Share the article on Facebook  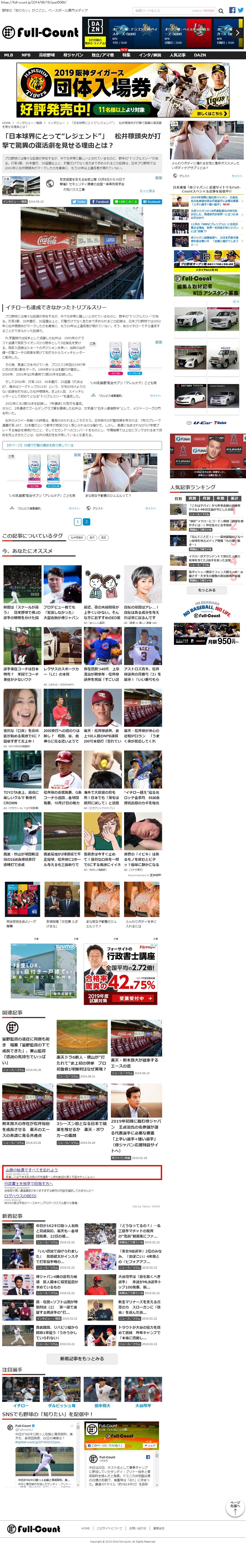pos(100,201)
